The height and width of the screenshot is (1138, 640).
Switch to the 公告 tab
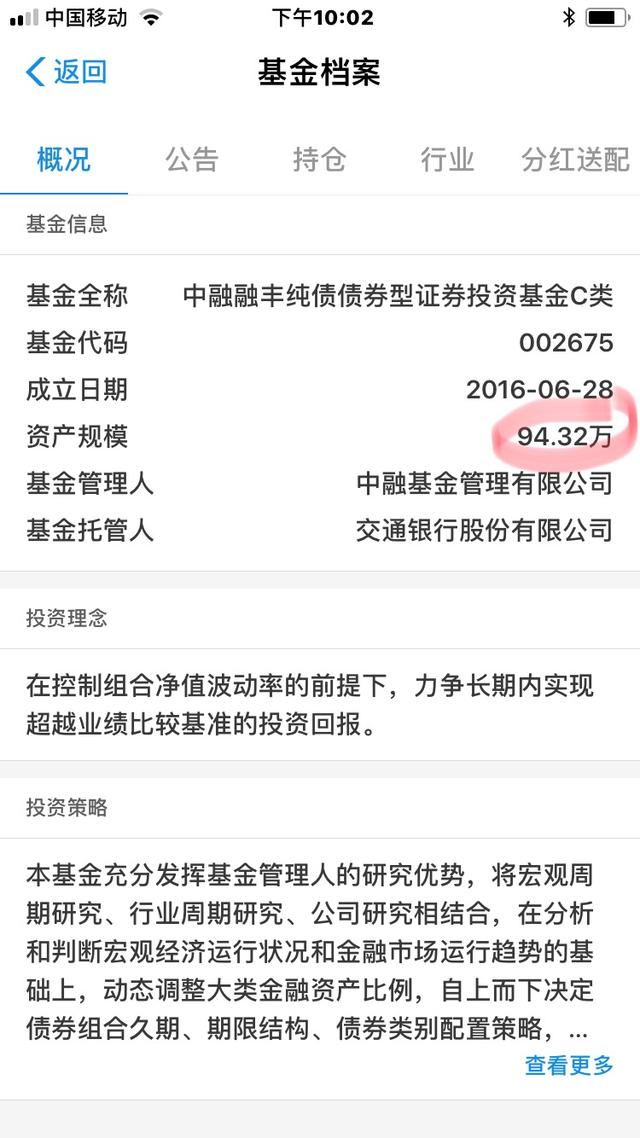192,159
